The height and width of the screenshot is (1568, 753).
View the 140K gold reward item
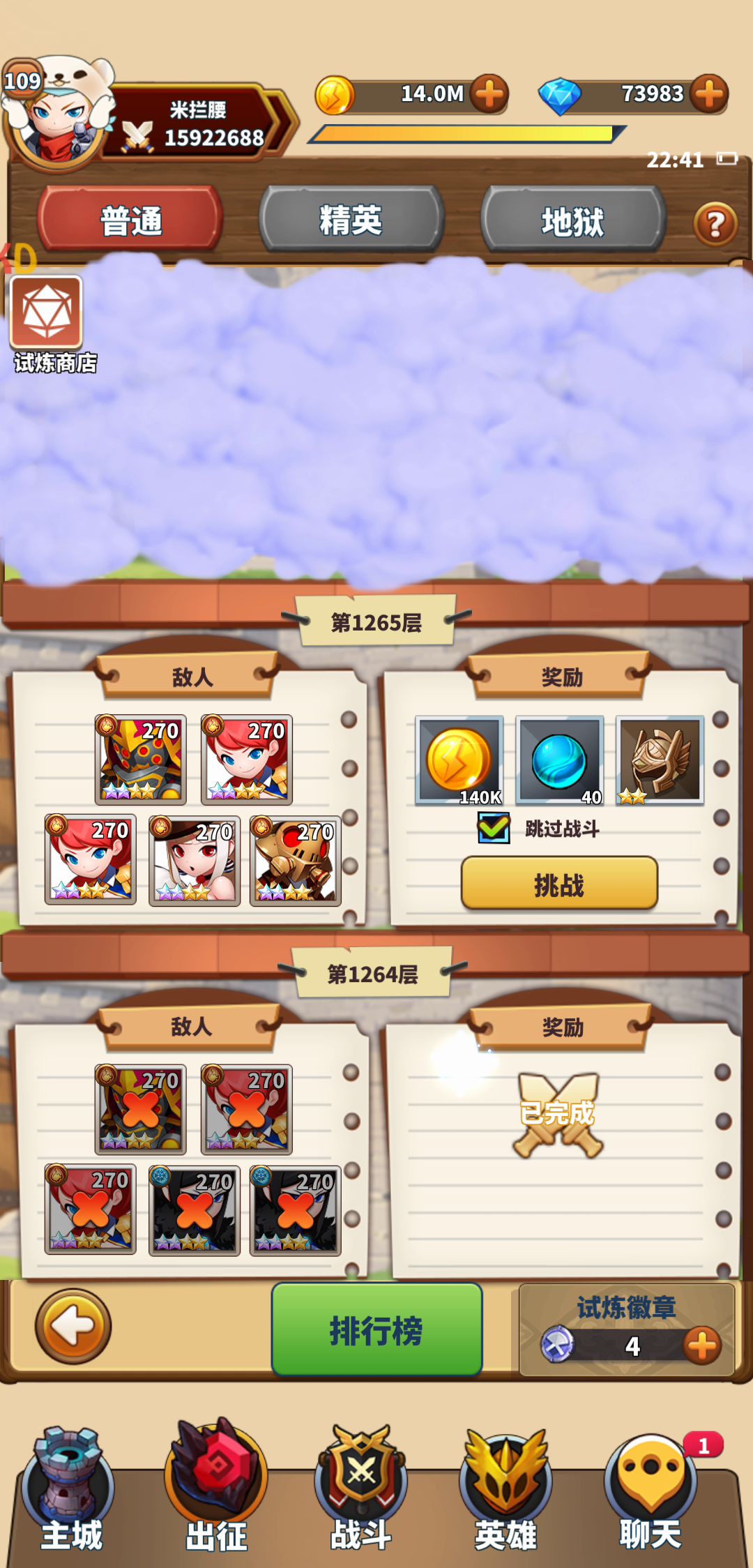459,760
